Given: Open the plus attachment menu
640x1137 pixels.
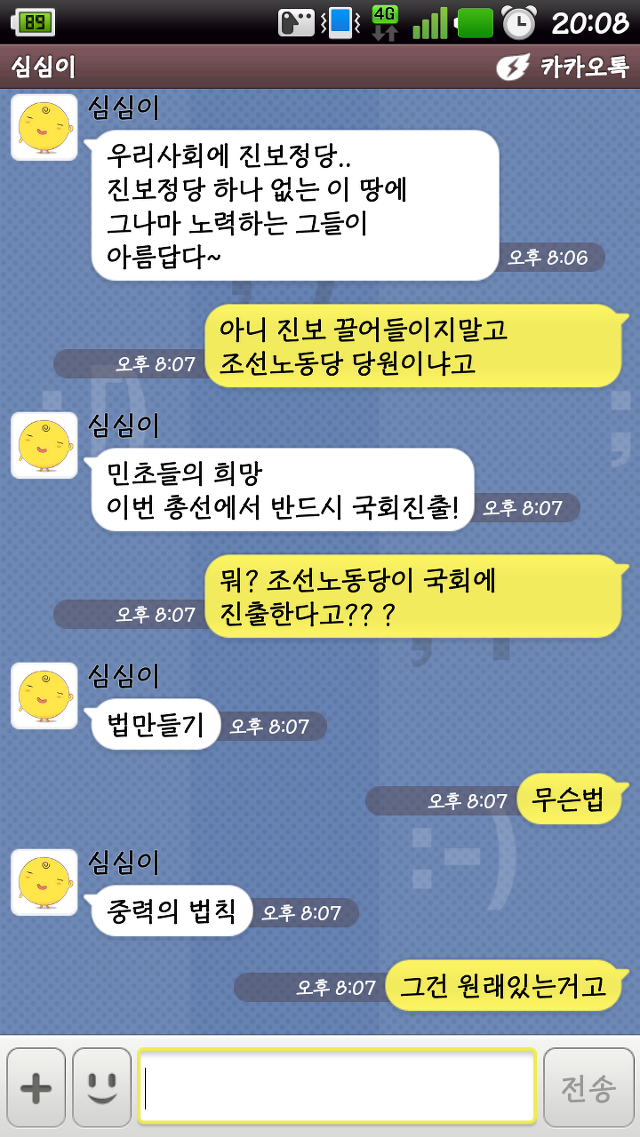Looking at the screenshot, I should point(36,1087).
